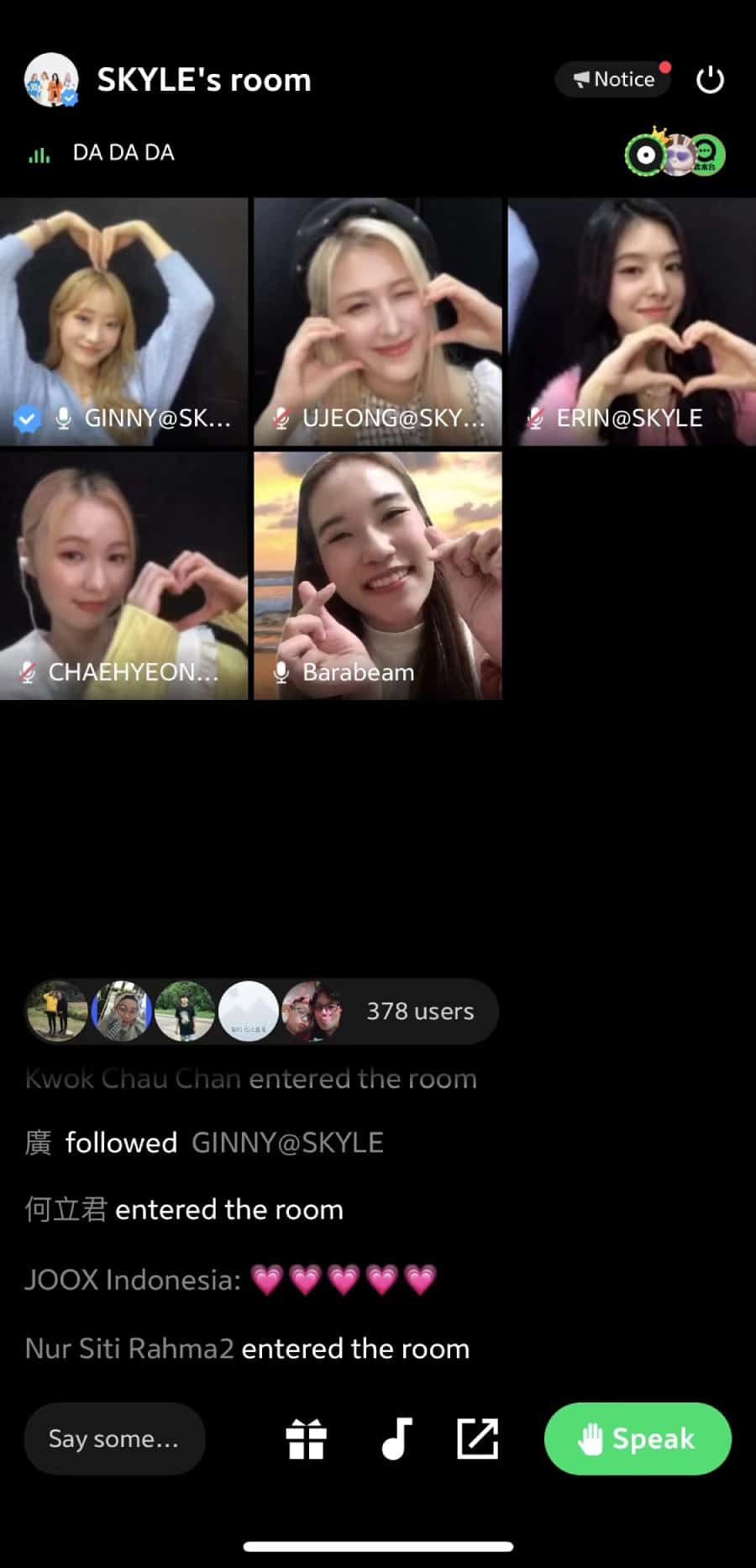The image size is (756, 1568).
Task: Open the DA DA DA playing song
Action: click(x=123, y=153)
